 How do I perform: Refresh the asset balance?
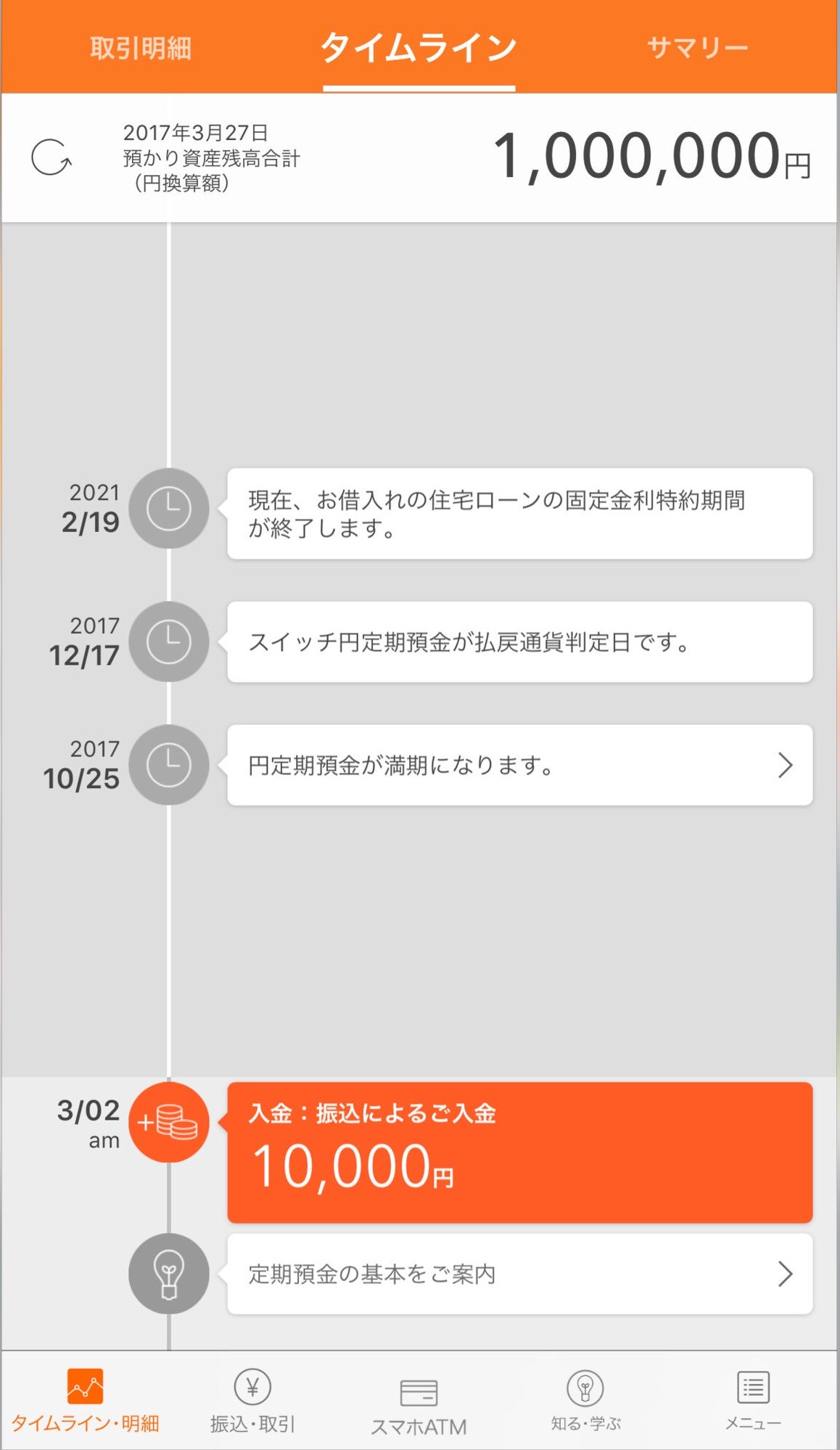pos(52,157)
